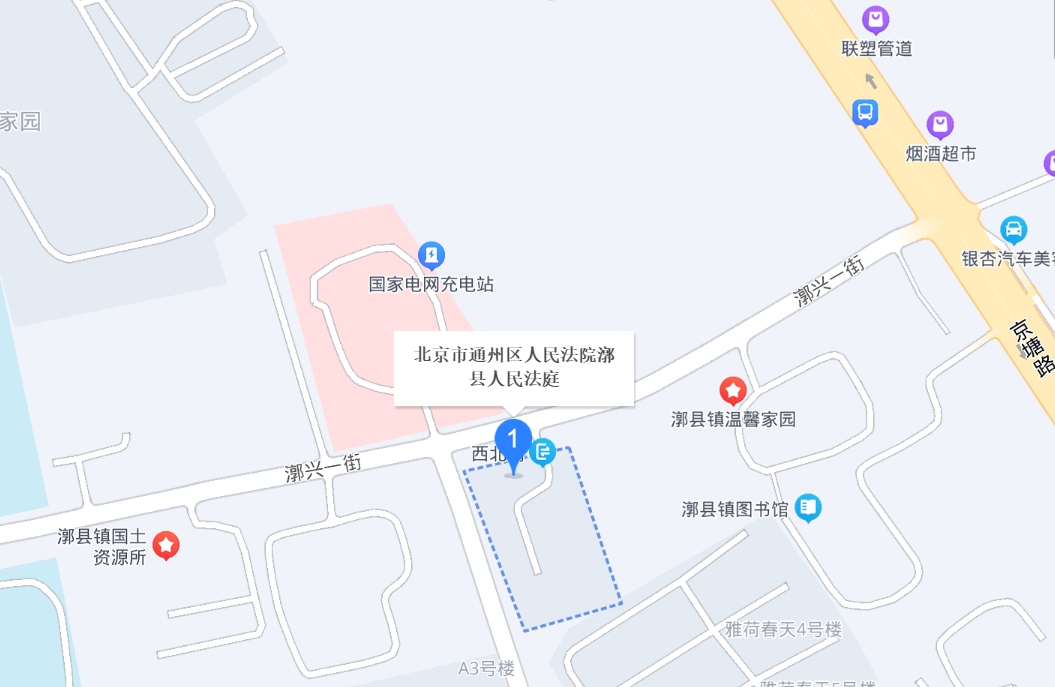The width and height of the screenshot is (1055, 687).
Task: Tap the 漷县镇国土资源所 star marker
Action: pyautogui.click(x=166, y=545)
